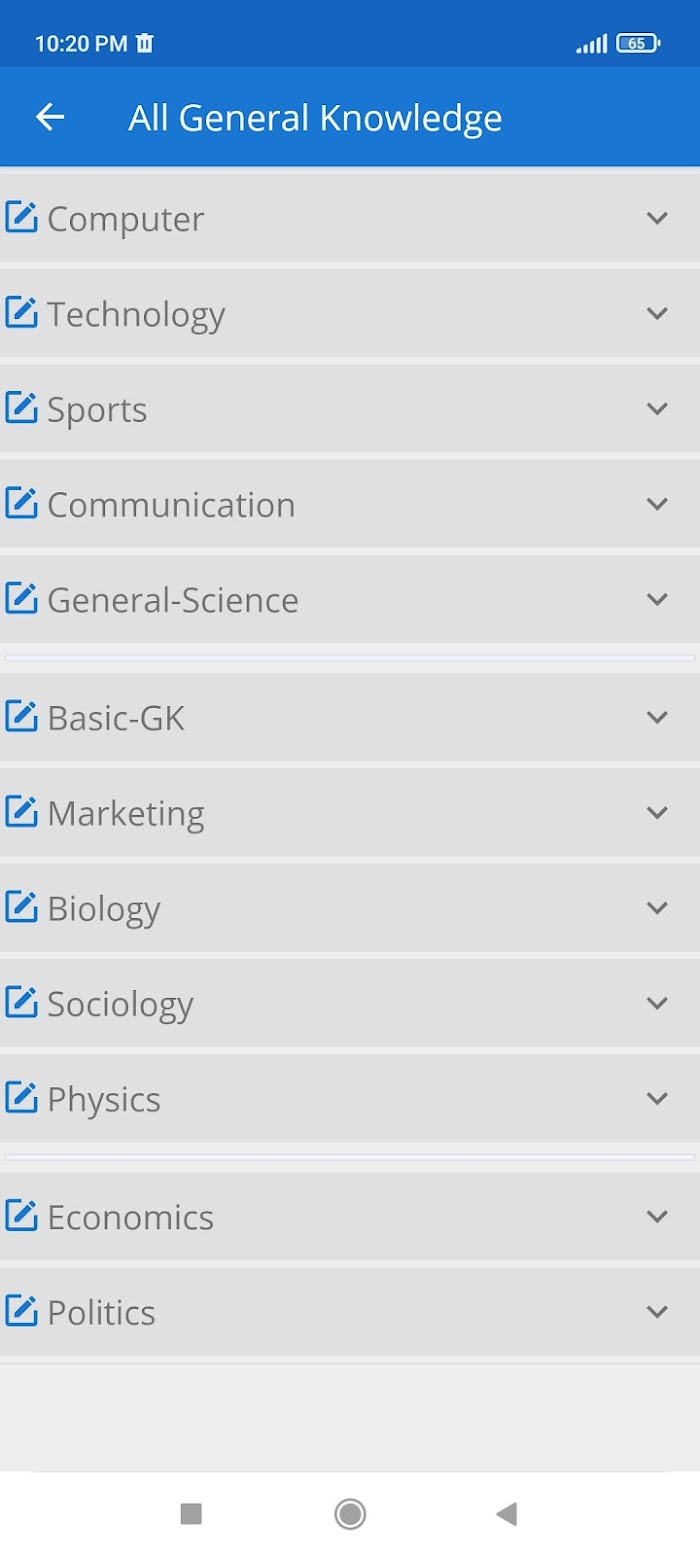Expand the Basic-GK category

click(x=350, y=717)
